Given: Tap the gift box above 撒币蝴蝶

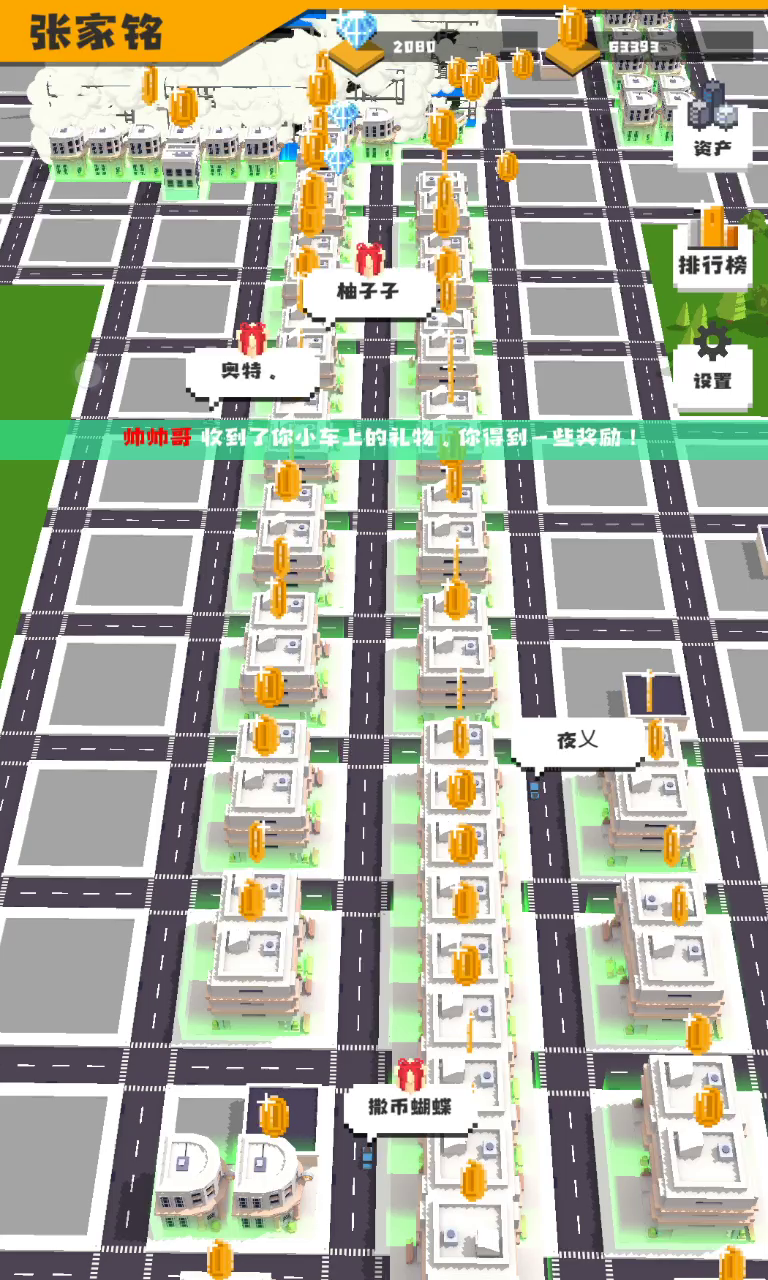Looking at the screenshot, I should tap(410, 1074).
